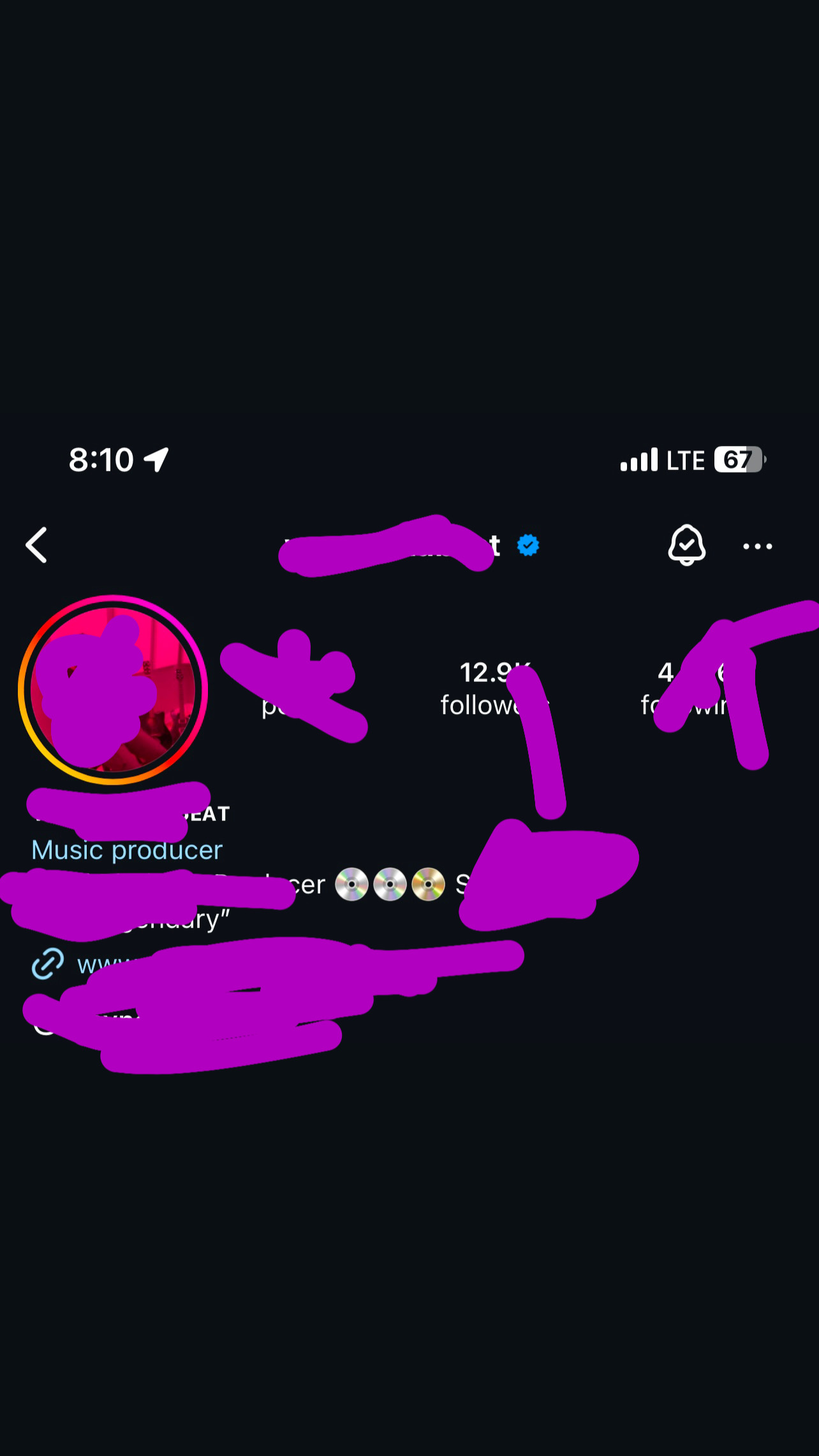
Task: View the story from the profile picture
Action: tap(113, 689)
